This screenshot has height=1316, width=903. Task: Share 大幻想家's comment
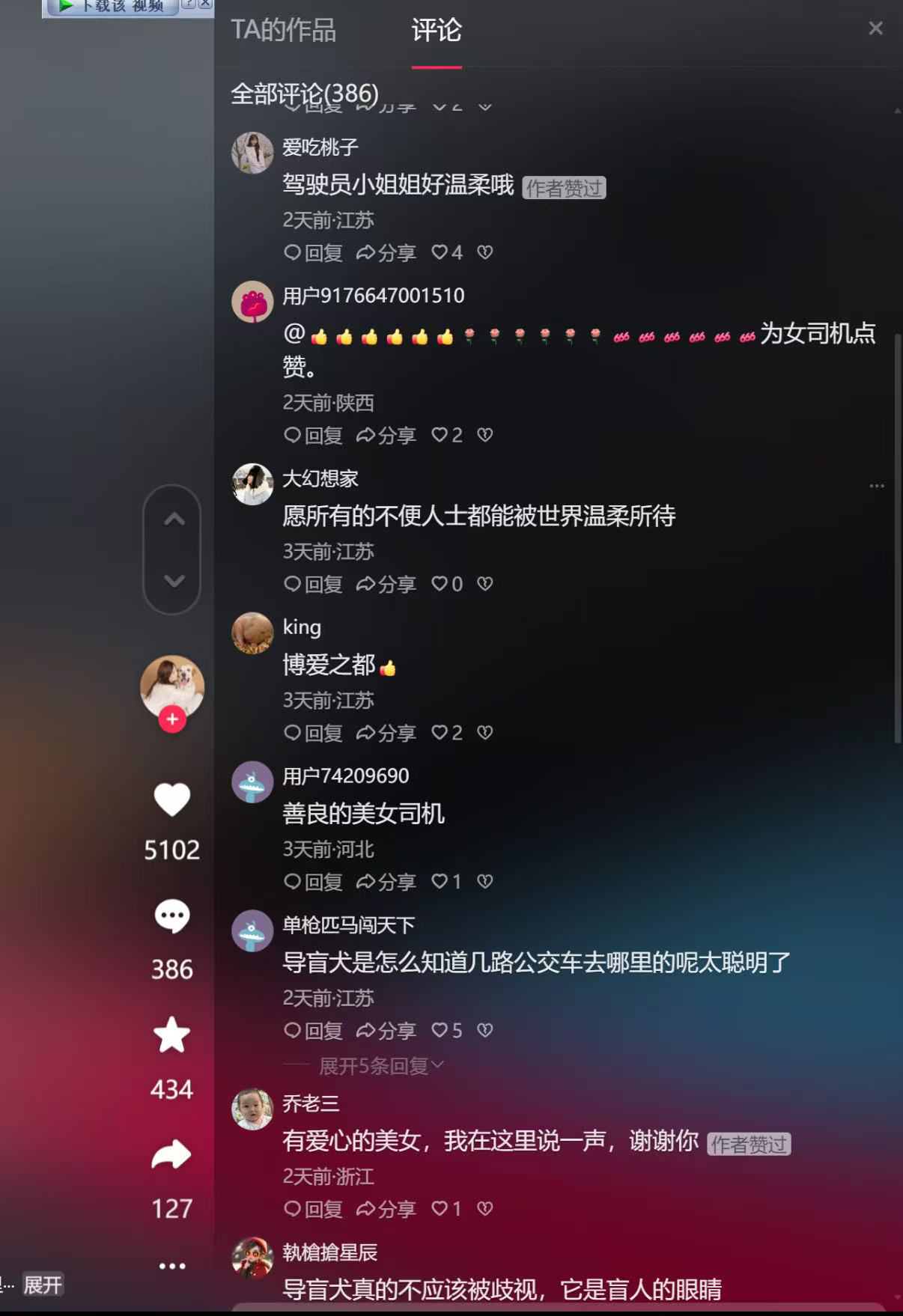pos(386,584)
